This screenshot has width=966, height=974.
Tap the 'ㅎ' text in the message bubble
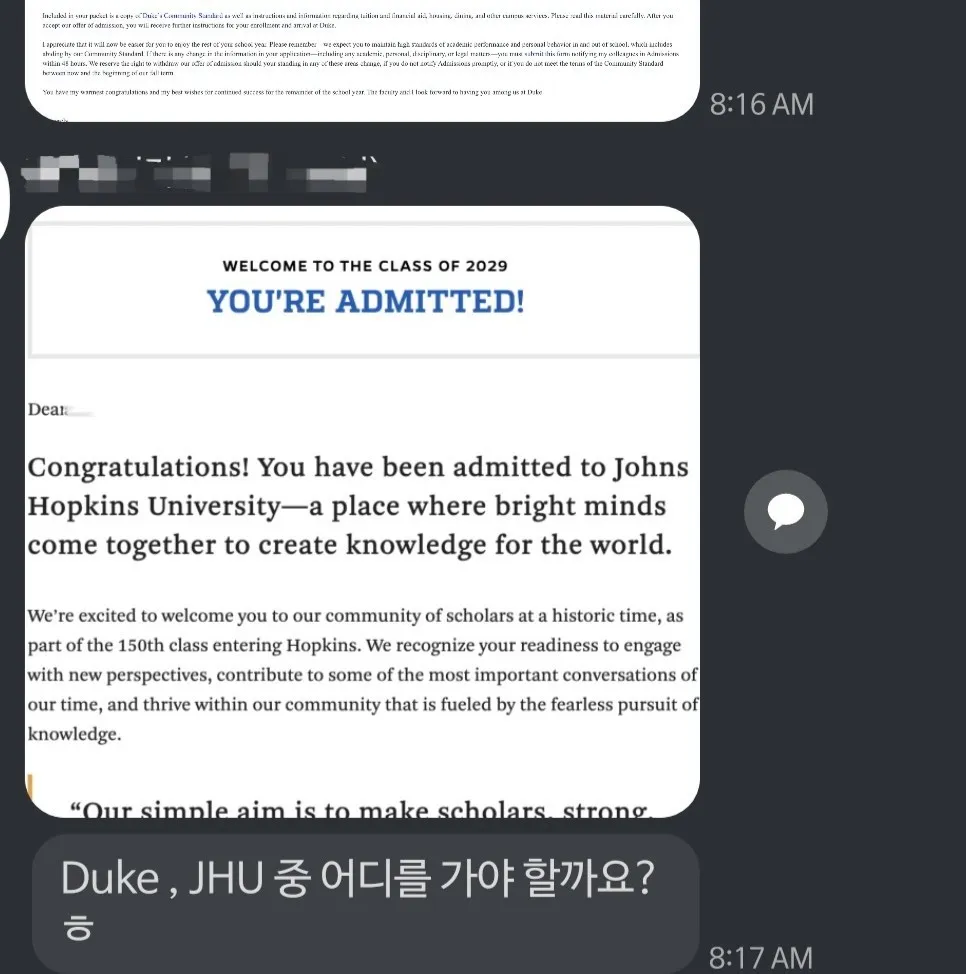point(78,928)
